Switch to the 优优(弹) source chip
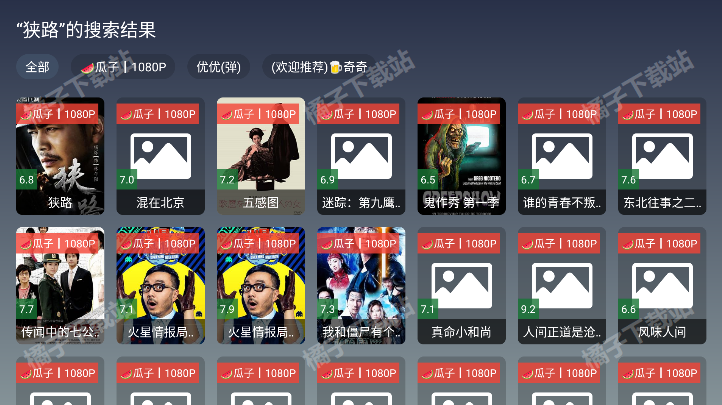Screen dimensions: 722x405 pyautogui.click(x=218, y=67)
